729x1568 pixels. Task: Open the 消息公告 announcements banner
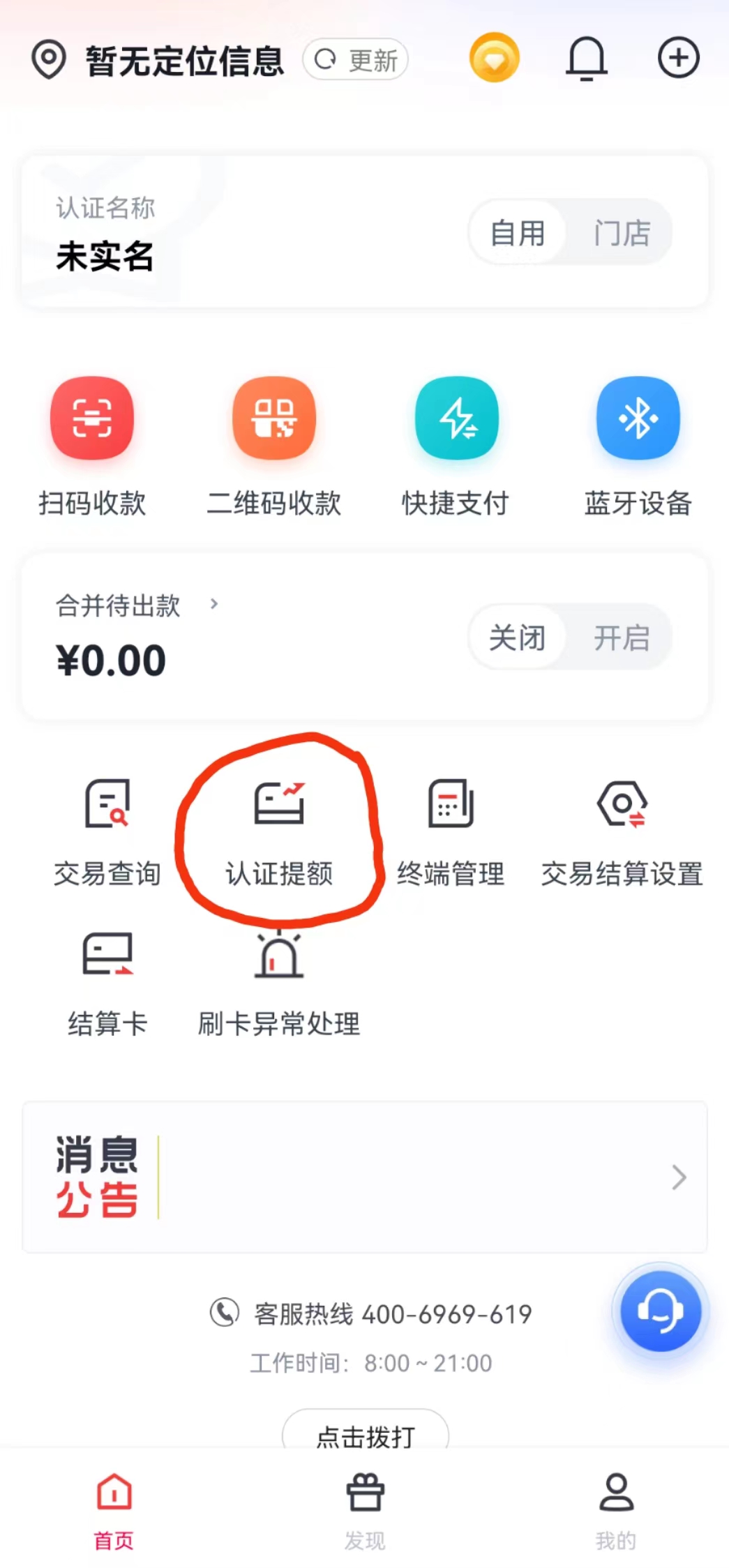click(364, 1177)
